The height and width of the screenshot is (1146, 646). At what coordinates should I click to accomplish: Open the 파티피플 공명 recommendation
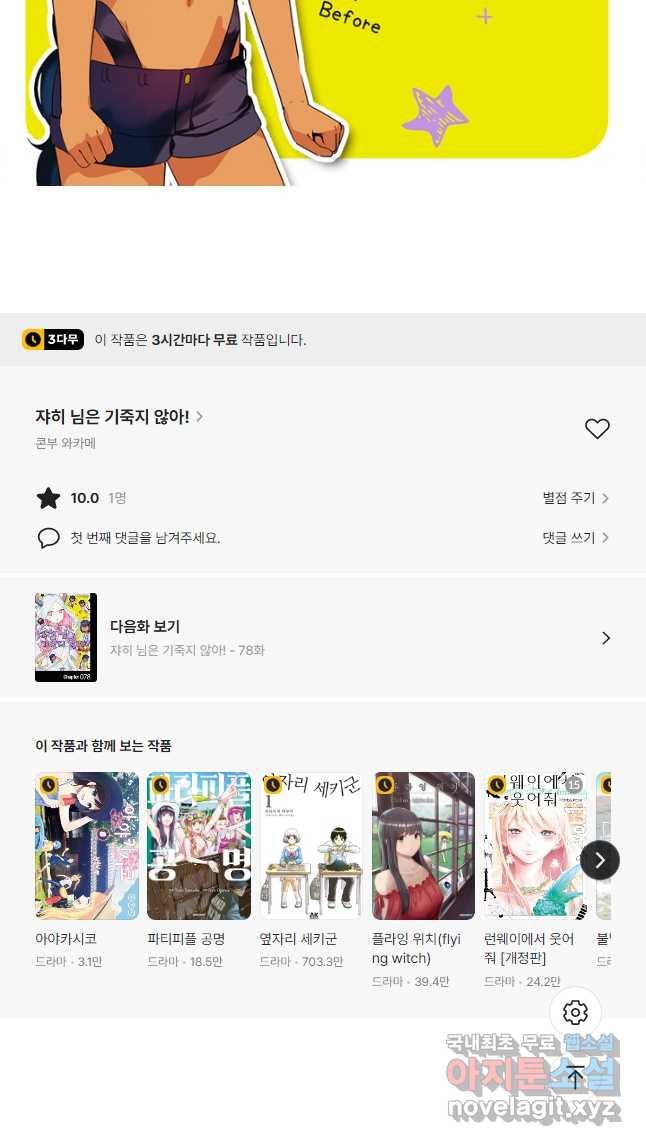[199, 846]
